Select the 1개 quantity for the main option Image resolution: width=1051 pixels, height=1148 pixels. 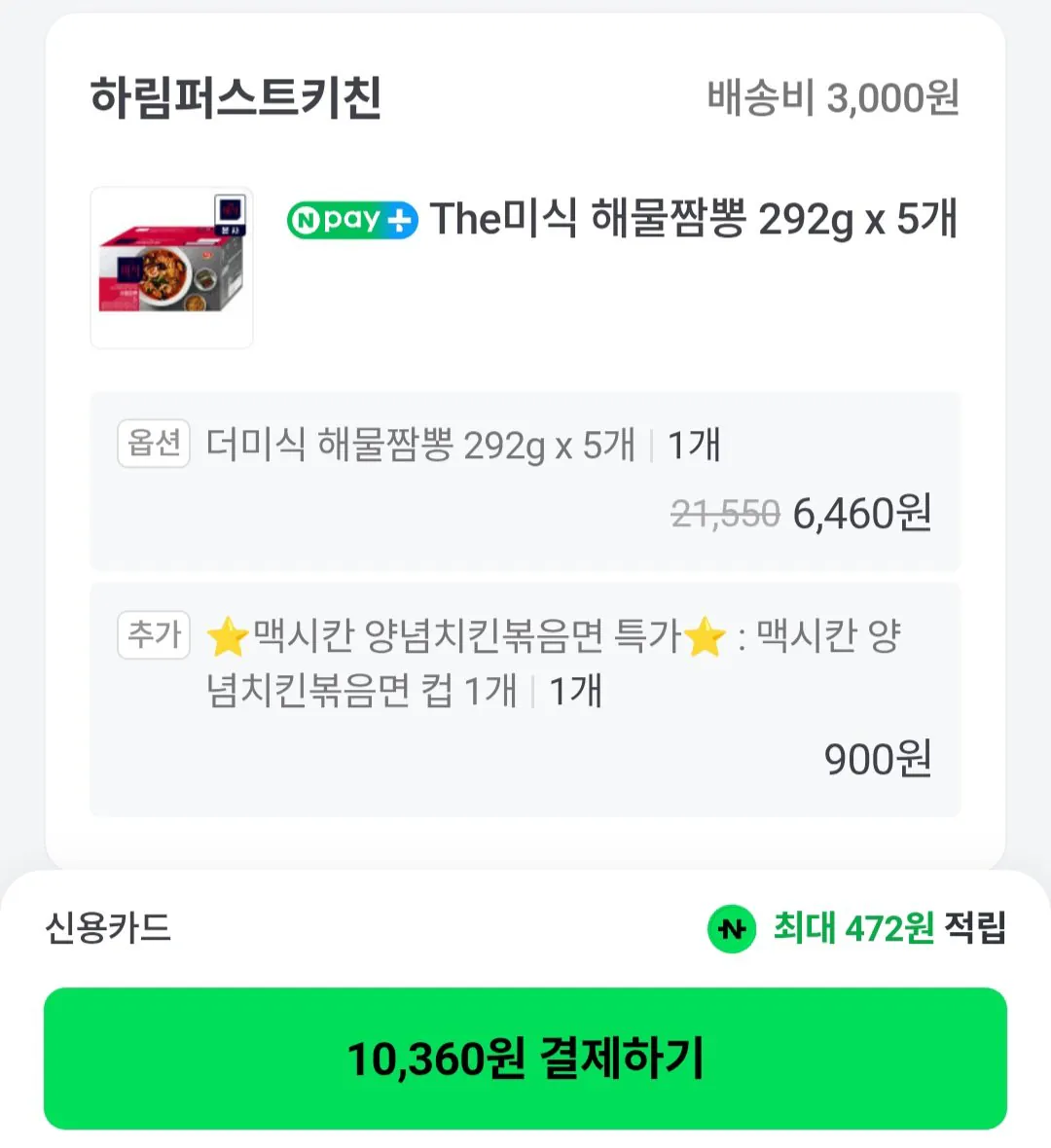click(x=693, y=444)
